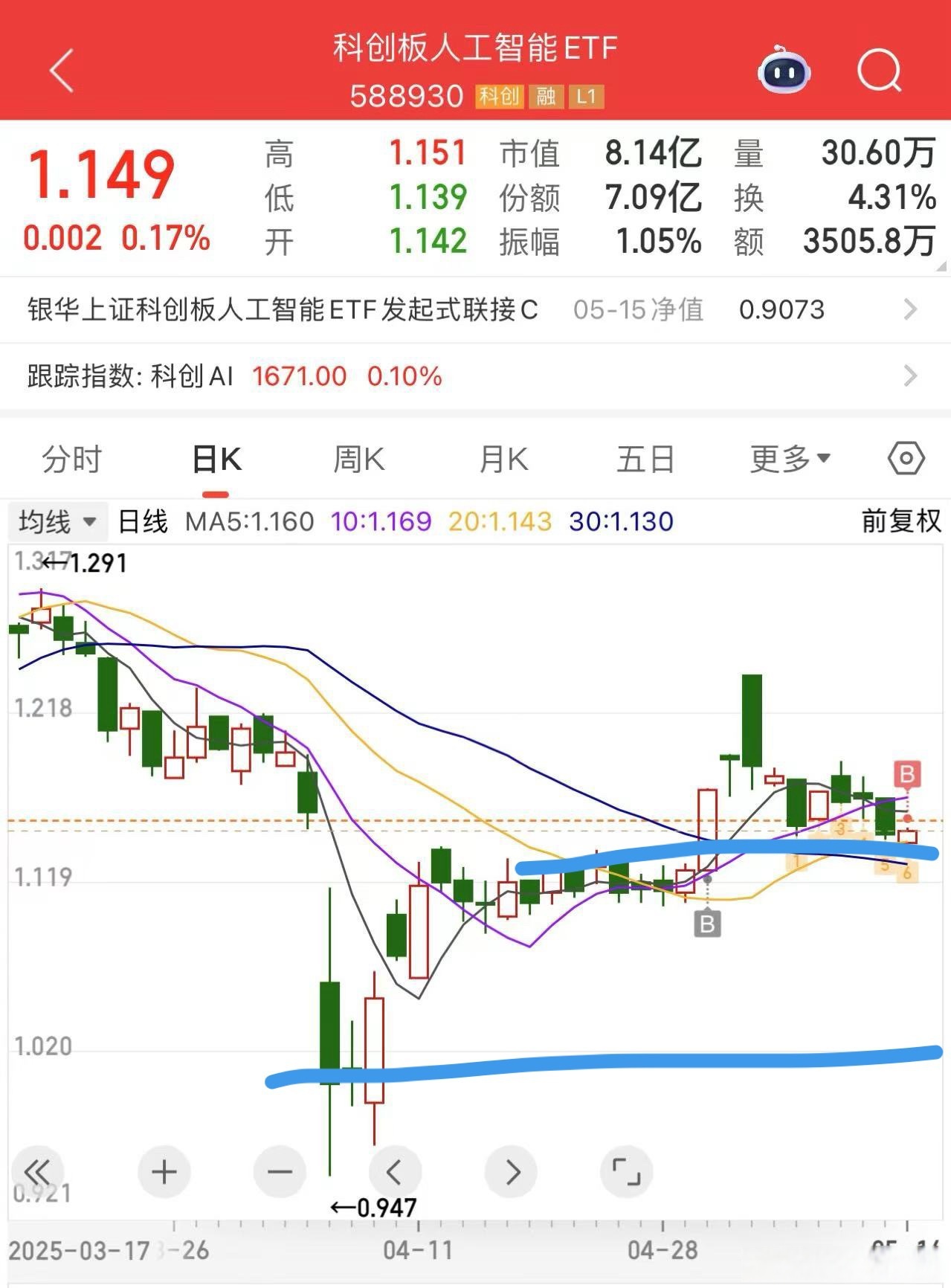Open search with the magnifier icon

pyautogui.click(x=877, y=71)
